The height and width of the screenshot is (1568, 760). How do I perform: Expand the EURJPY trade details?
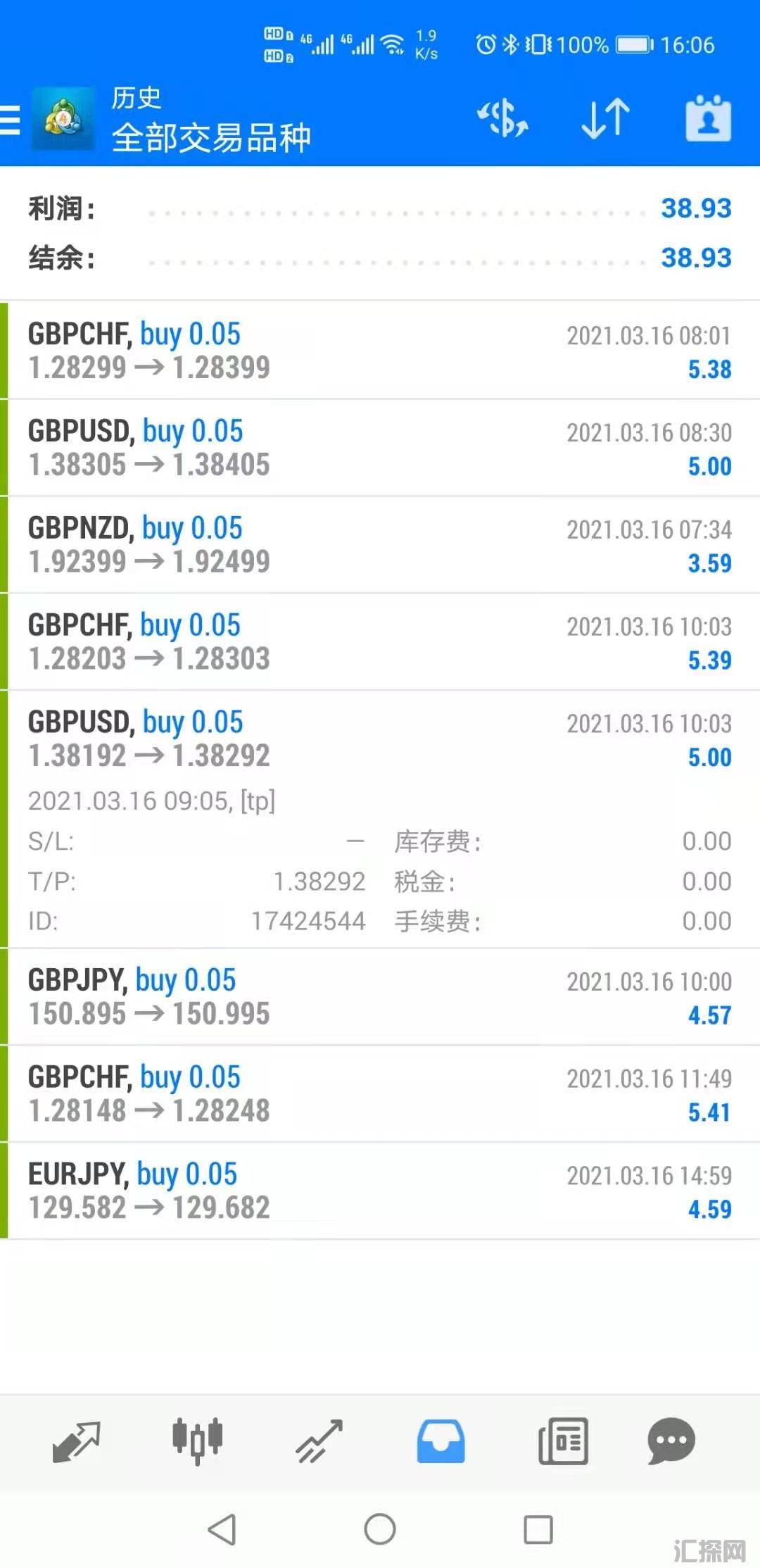(x=380, y=1191)
